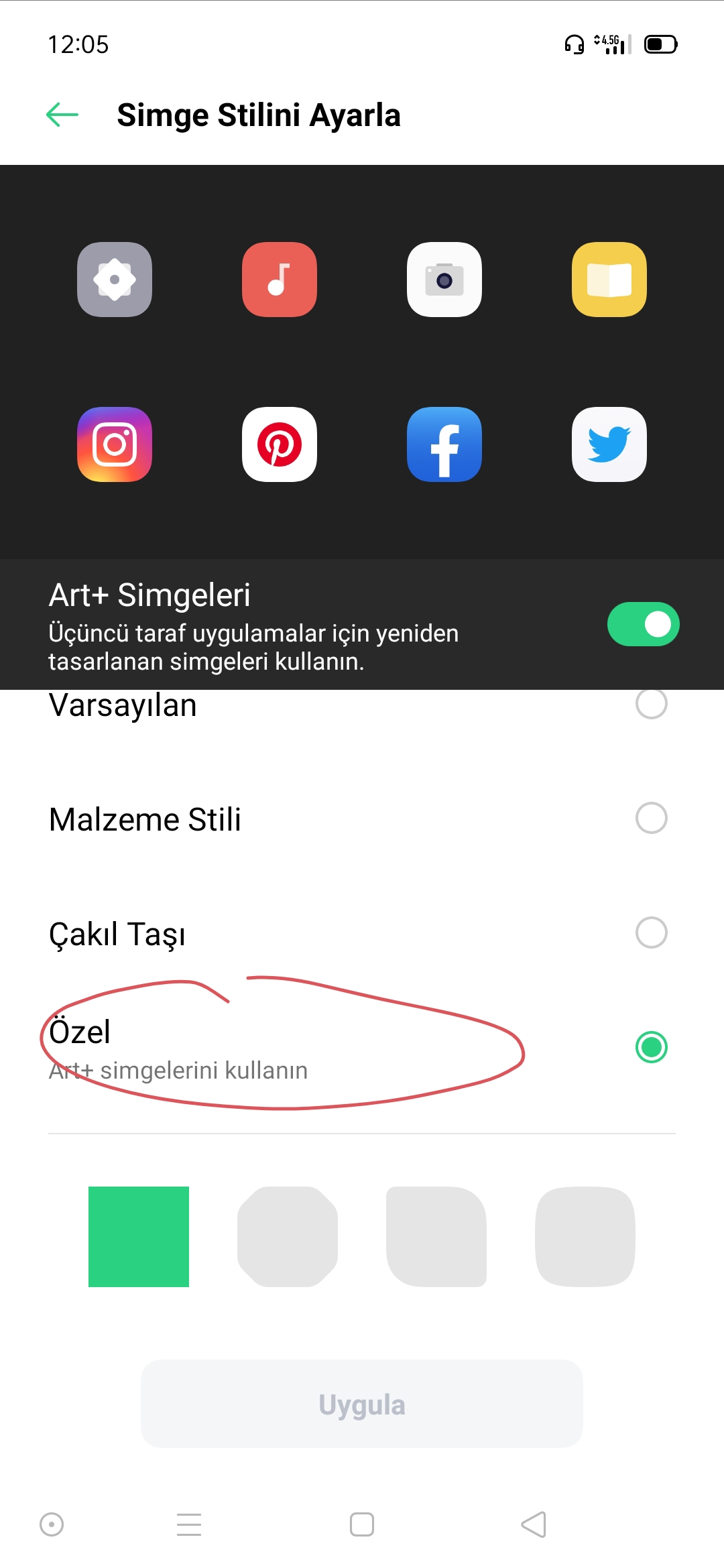The width and height of the screenshot is (724, 1568).
Task: Select the Özel radio button
Action: point(651,1047)
